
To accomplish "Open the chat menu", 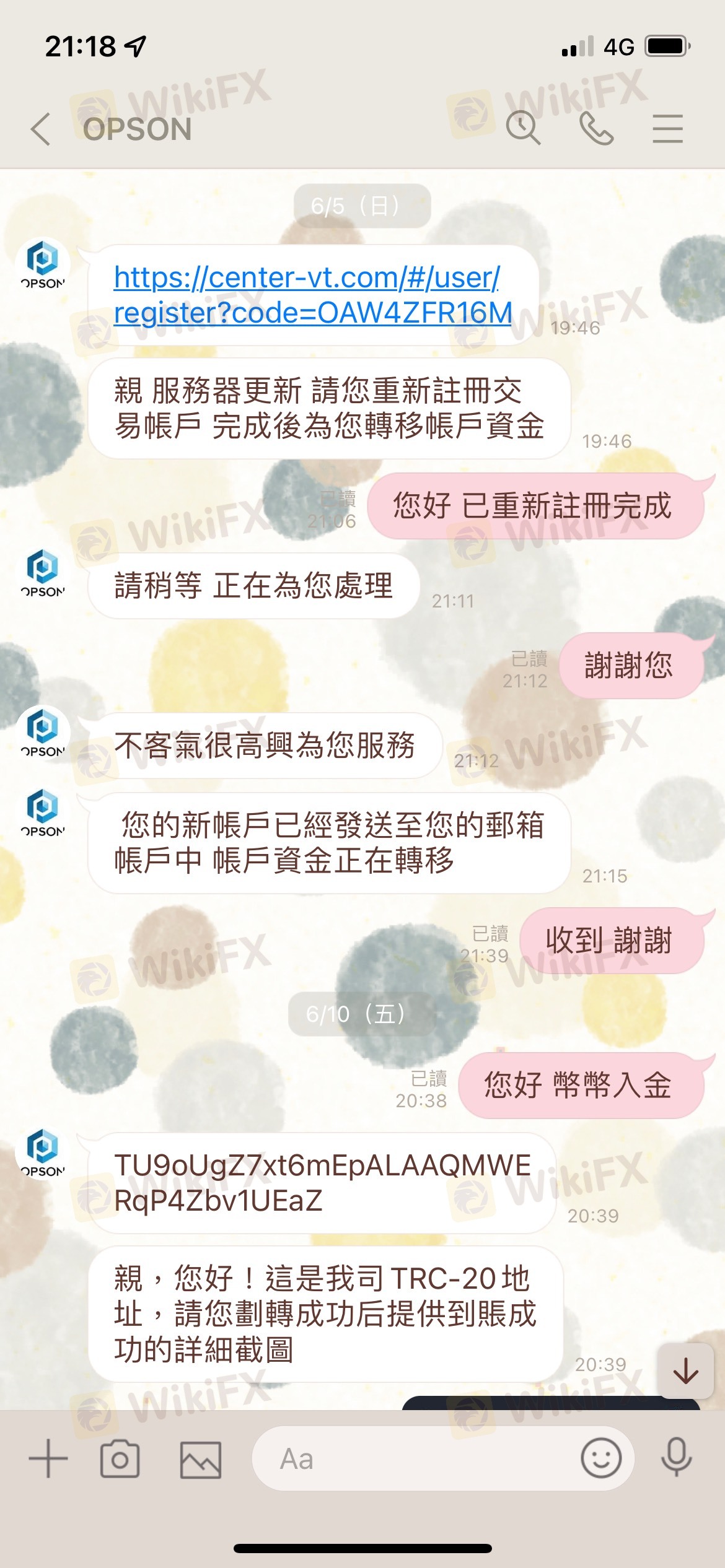I will 667,129.
